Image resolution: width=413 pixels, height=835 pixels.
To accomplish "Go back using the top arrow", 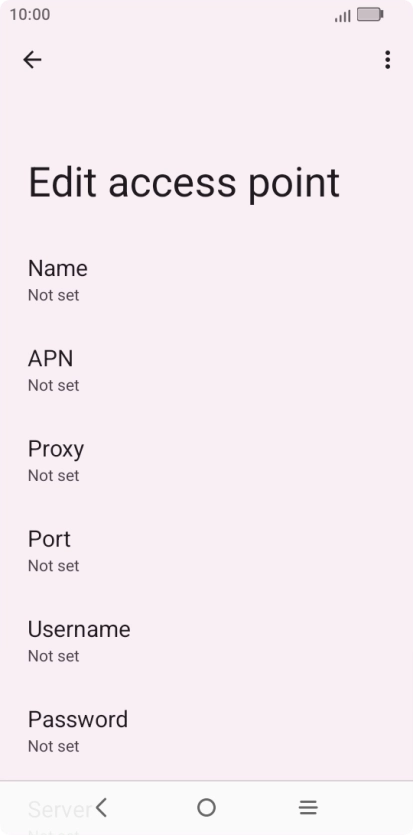I will pyautogui.click(x=32, y=60).
